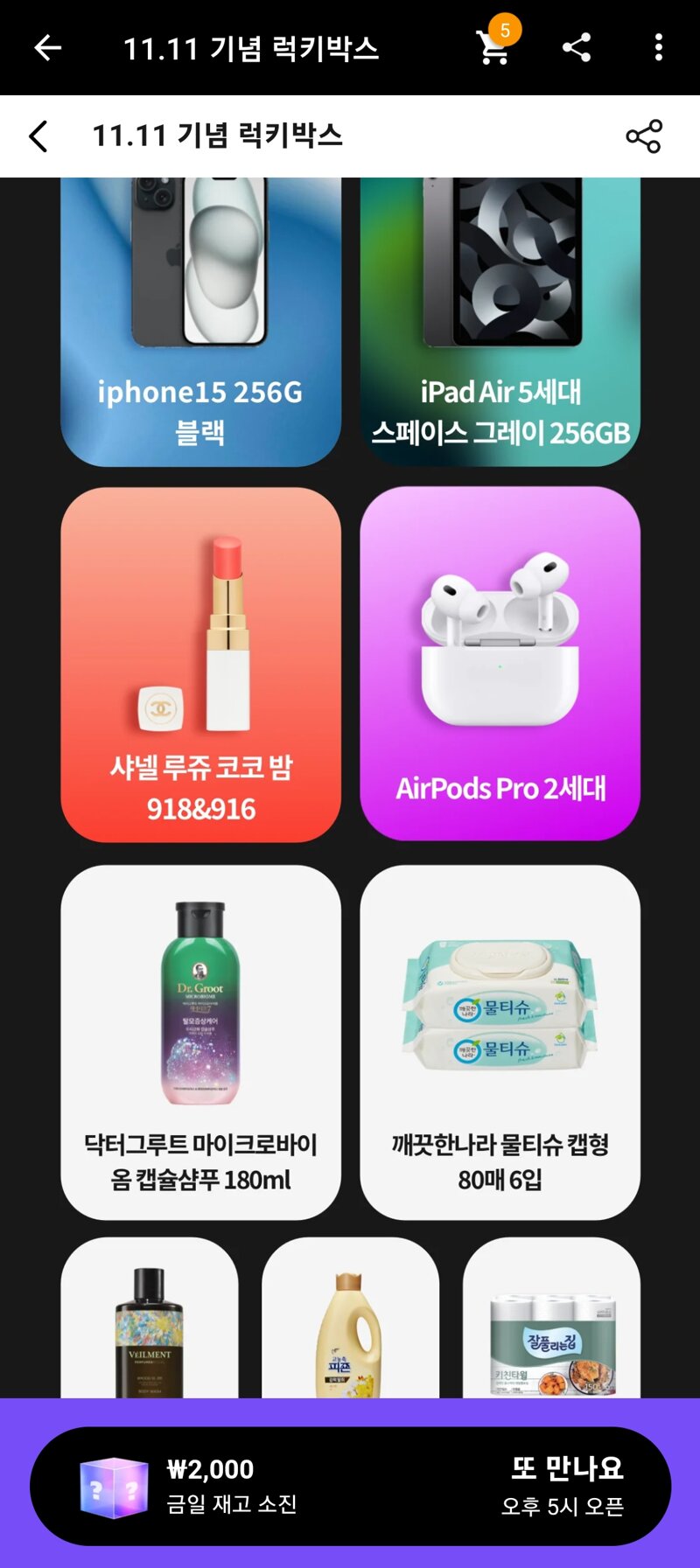Open the shopping cart with 5 items
The height and width of the screenshot is (1568, 700).
(493, 47)
